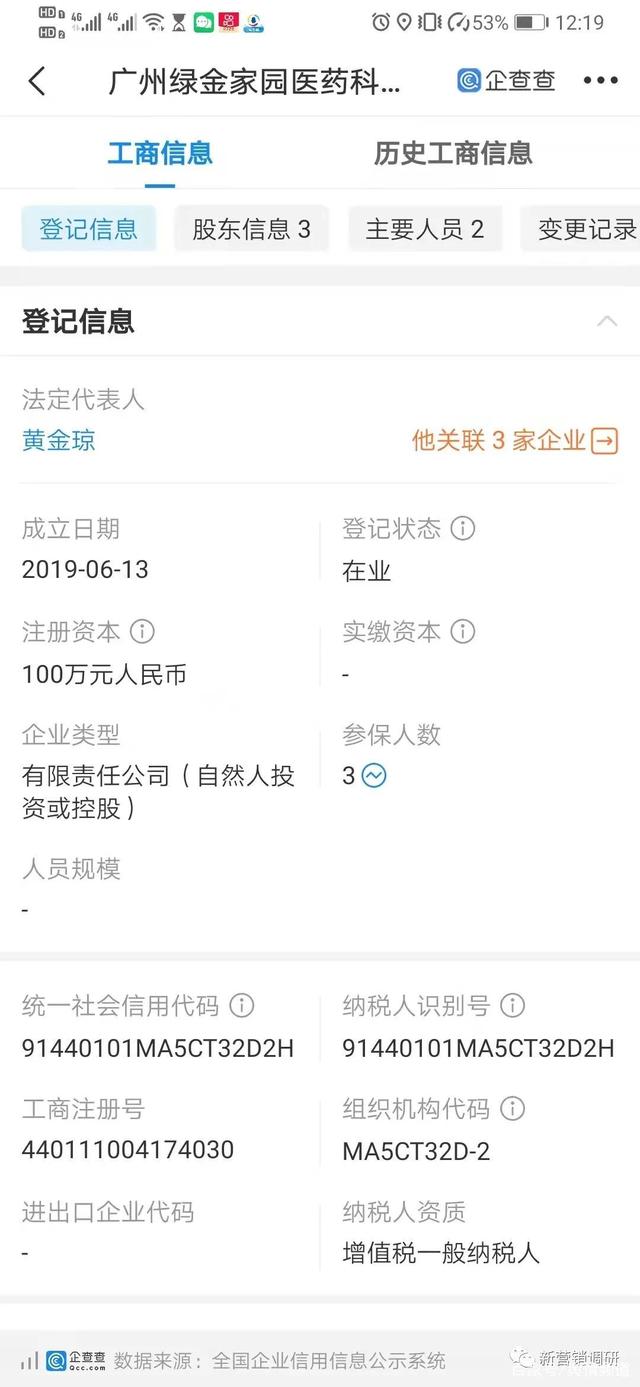Open 变更记录 chip
This screenshot has height=1387, width=640.
[x=586, y=229]
